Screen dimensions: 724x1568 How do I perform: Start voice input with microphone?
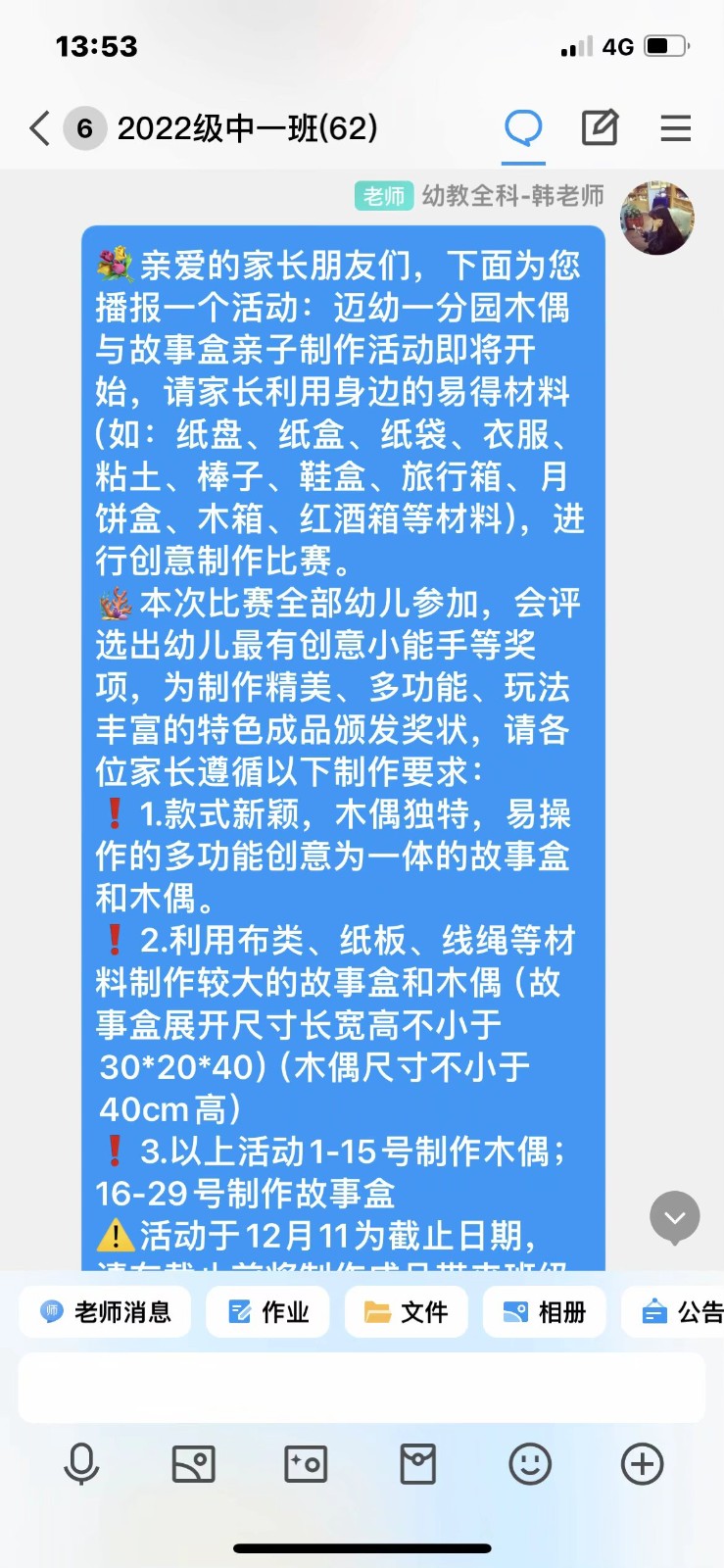click(81, 1464)
